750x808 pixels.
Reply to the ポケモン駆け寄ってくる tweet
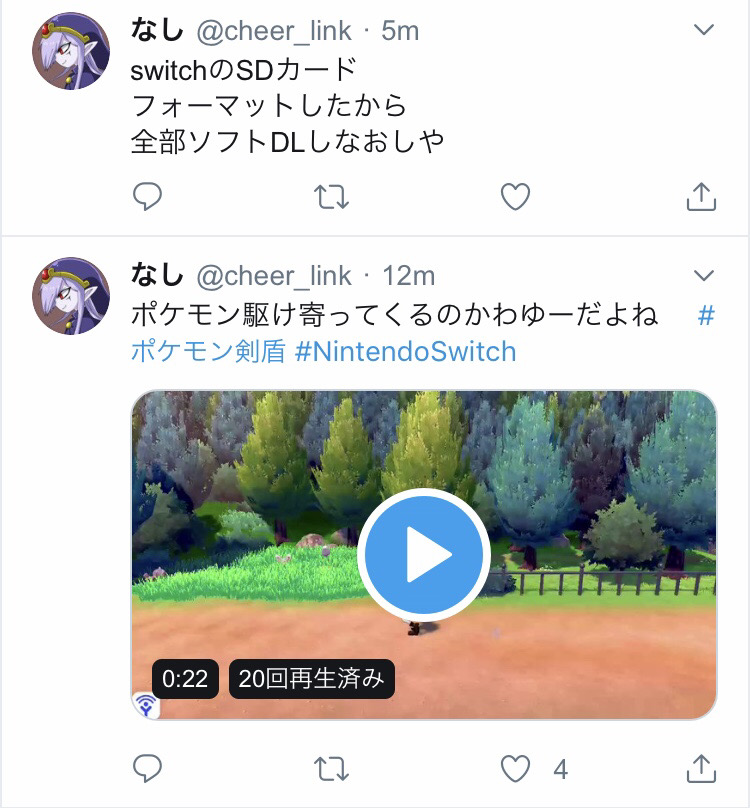coord(147,768)
